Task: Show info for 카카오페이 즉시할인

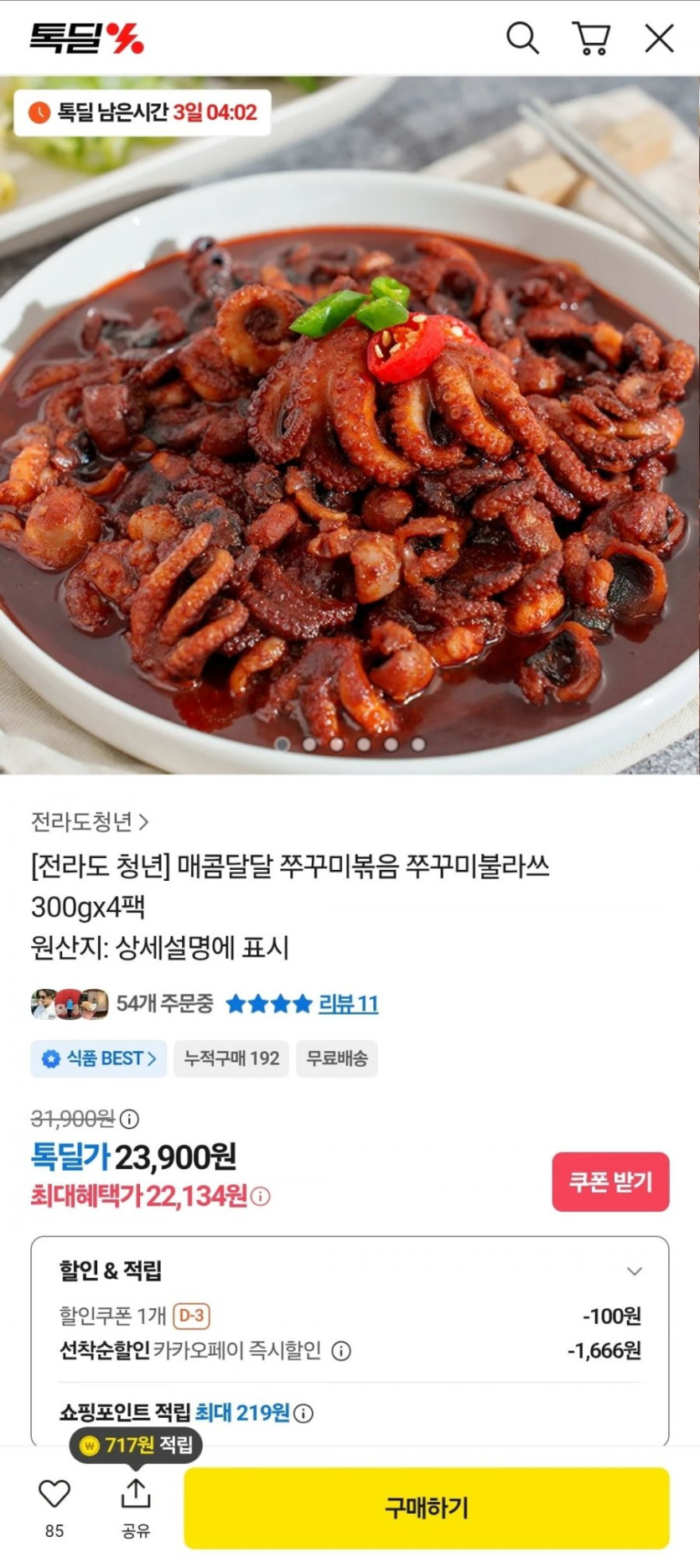Action: (x=341, y=1351)
